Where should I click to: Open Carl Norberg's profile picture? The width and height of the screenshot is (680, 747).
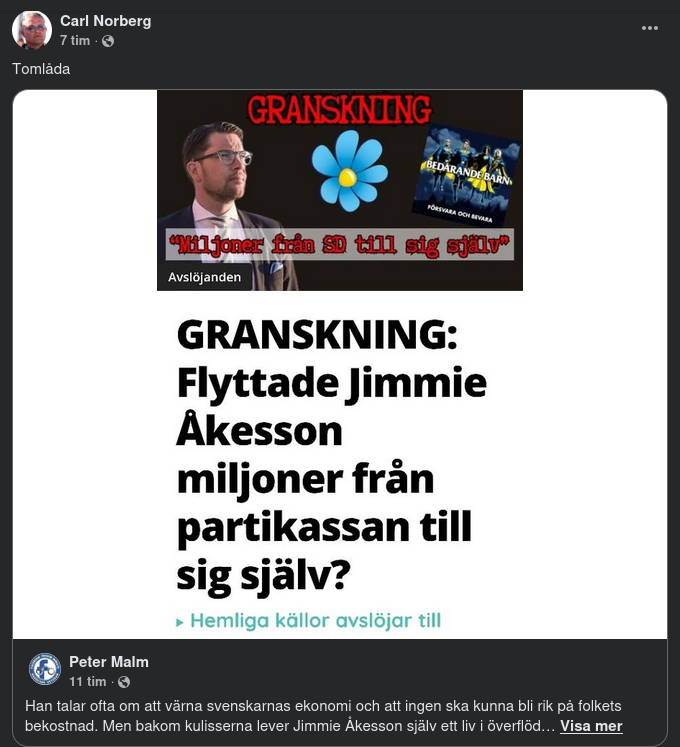[x=32, y=30]
